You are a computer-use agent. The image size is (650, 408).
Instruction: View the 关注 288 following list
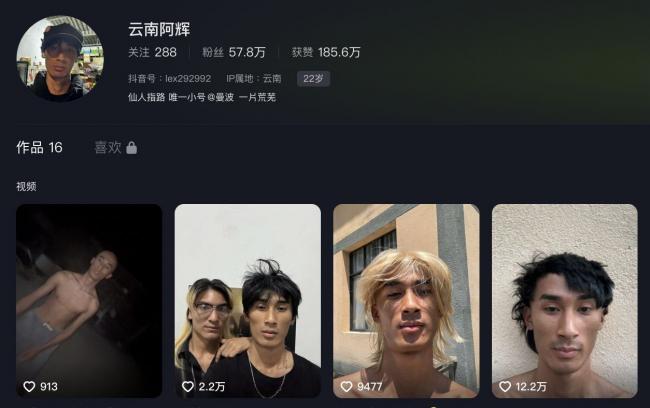point(152,52)
